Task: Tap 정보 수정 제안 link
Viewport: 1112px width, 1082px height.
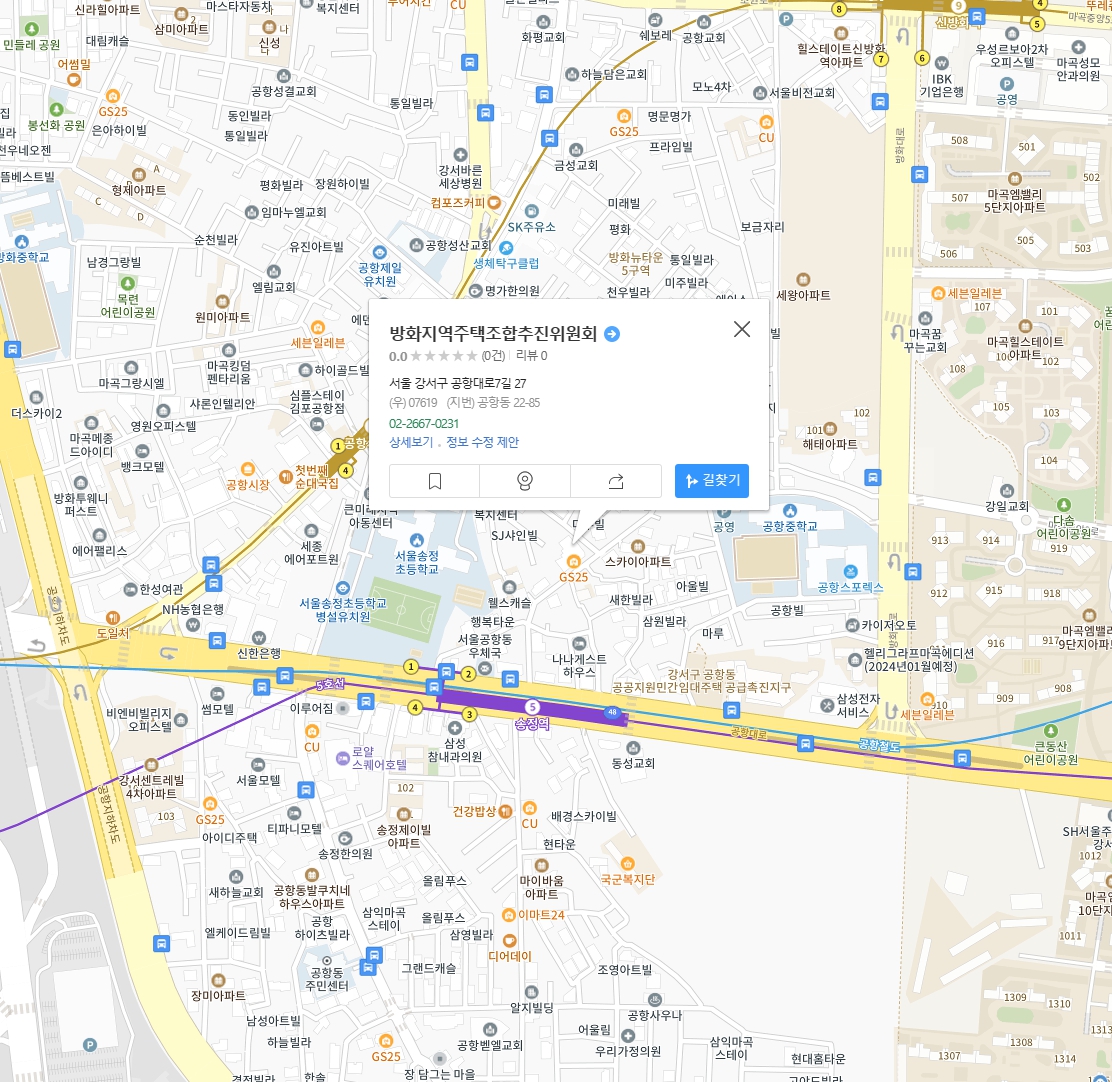Action: coord(482,442)
